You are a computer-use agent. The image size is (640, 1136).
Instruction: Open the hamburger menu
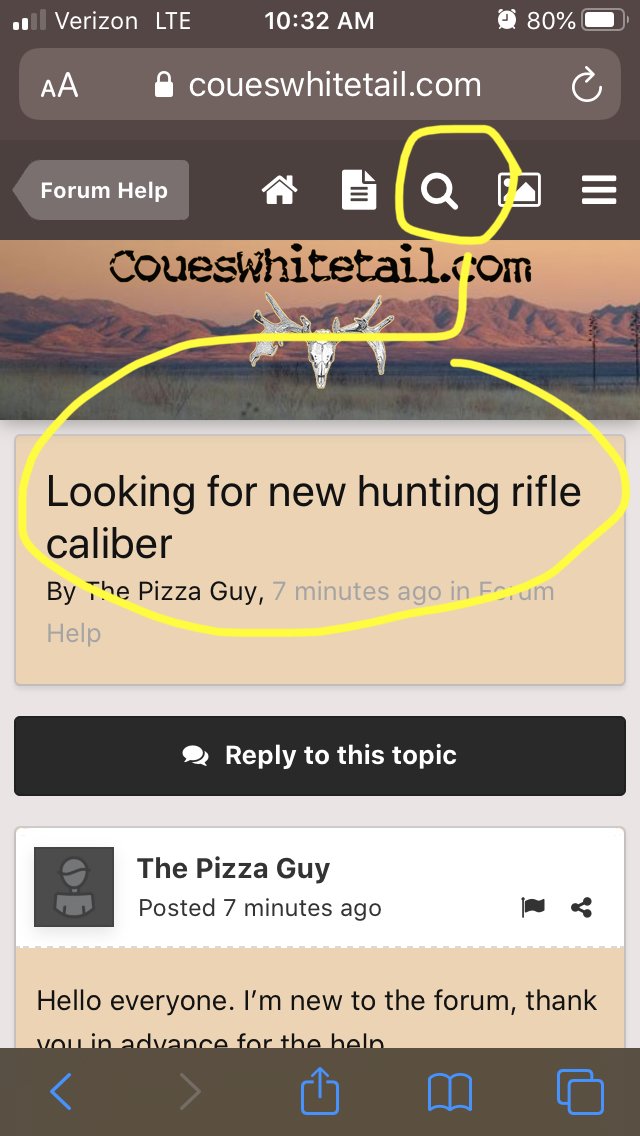[x=599, y=191]
